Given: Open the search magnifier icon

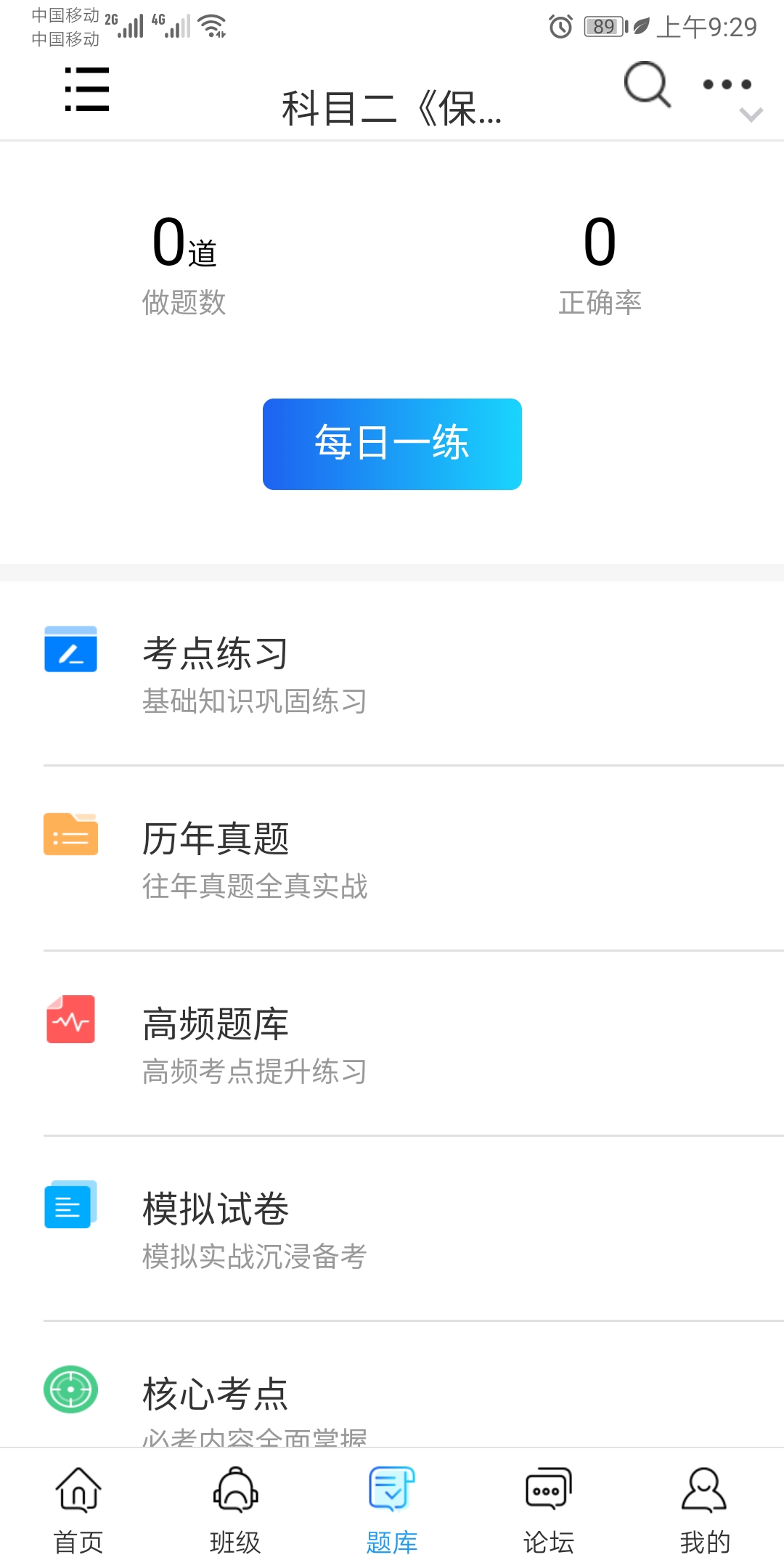Looking at the screenshot, I should (x=647, y=84).
